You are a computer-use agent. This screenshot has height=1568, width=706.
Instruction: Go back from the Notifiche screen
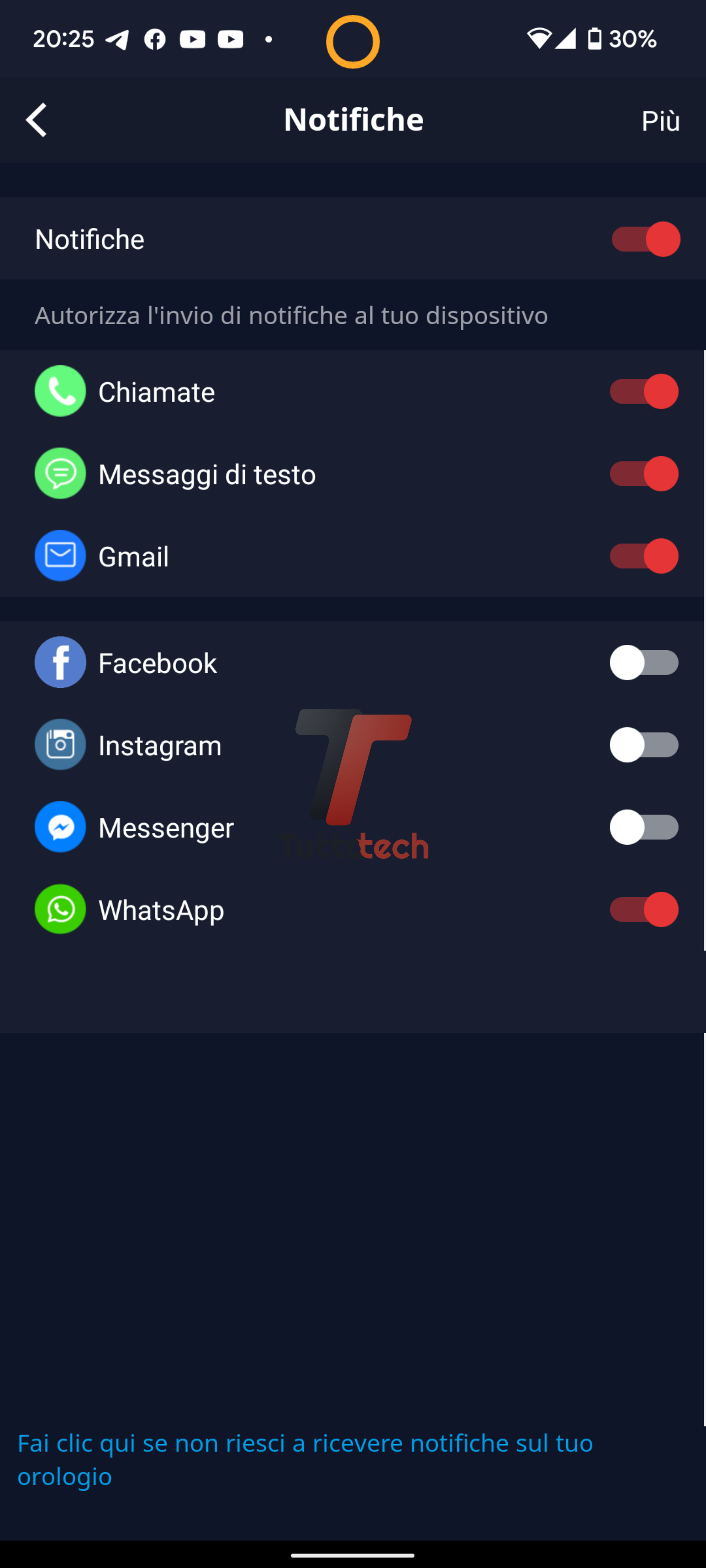(x=36, y=119)
